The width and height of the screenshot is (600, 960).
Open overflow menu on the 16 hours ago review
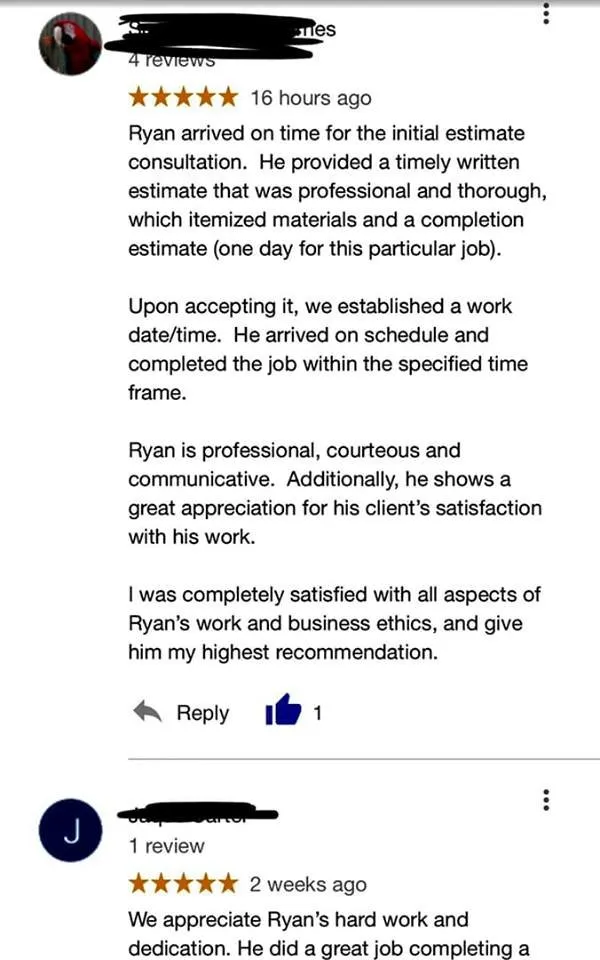(x=546, y=15)
